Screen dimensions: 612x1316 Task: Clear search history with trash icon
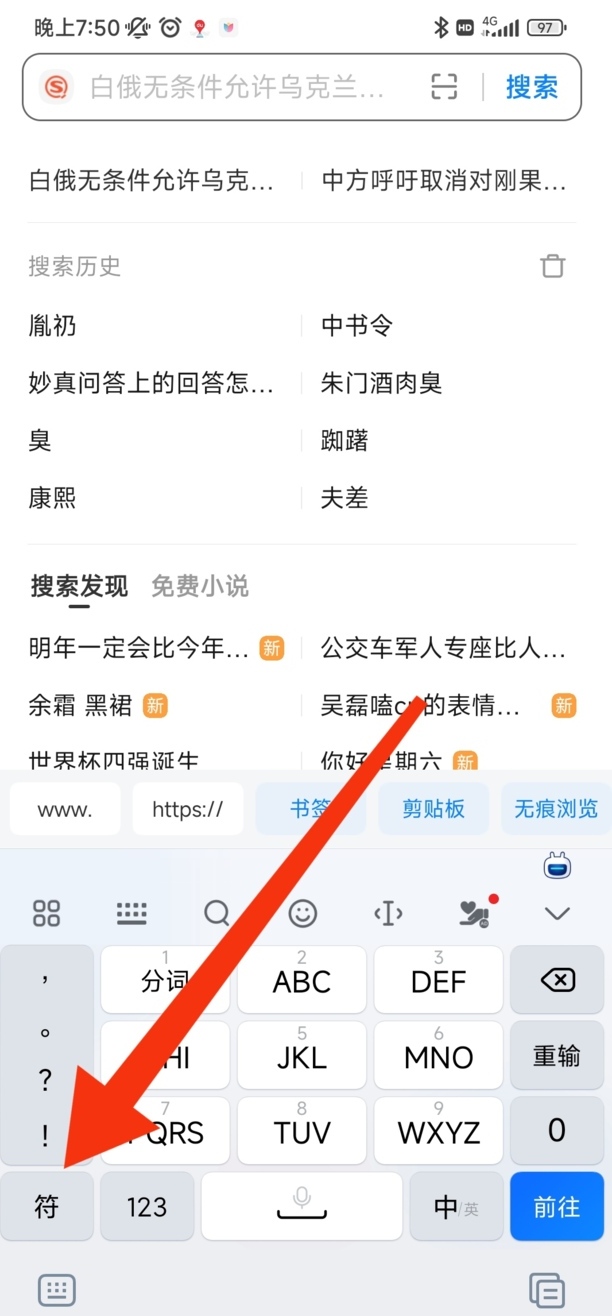[552, 266]
